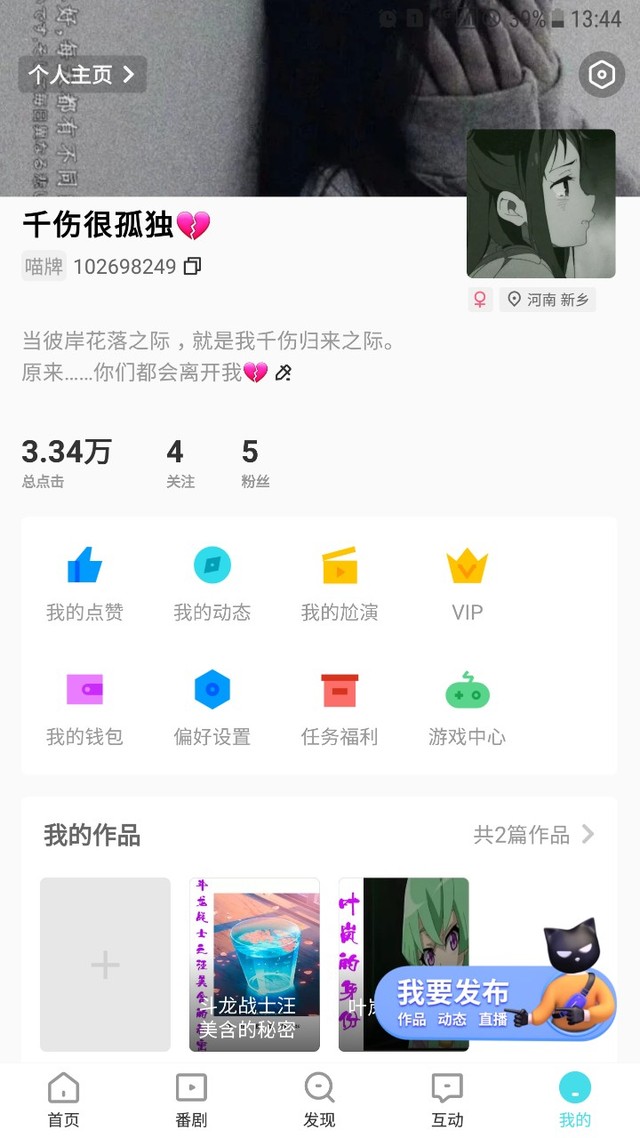
Task: Open 我的点赞 likes
Action: [85, 584]
